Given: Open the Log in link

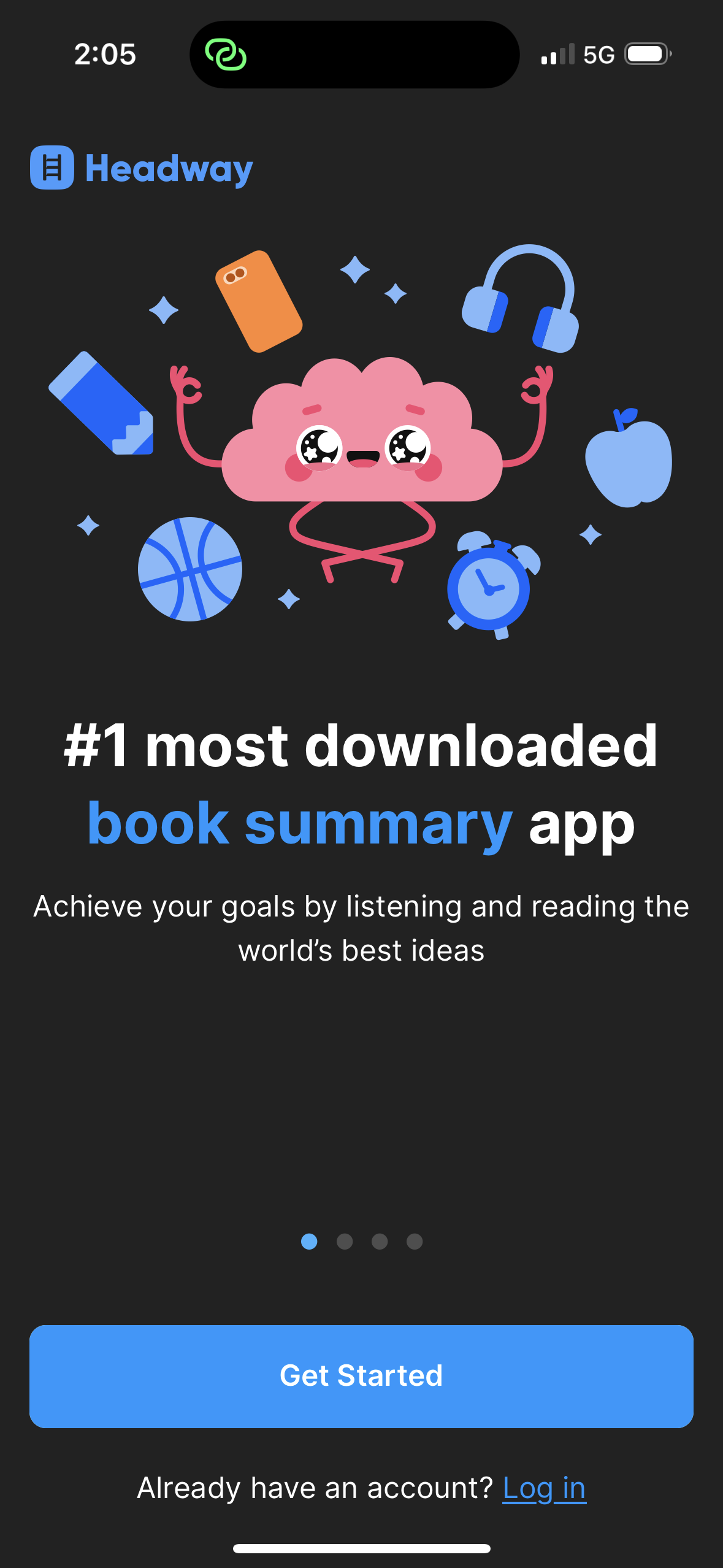Looking at the screenshot, I should pyautogui.click(x=543, y=1487).
